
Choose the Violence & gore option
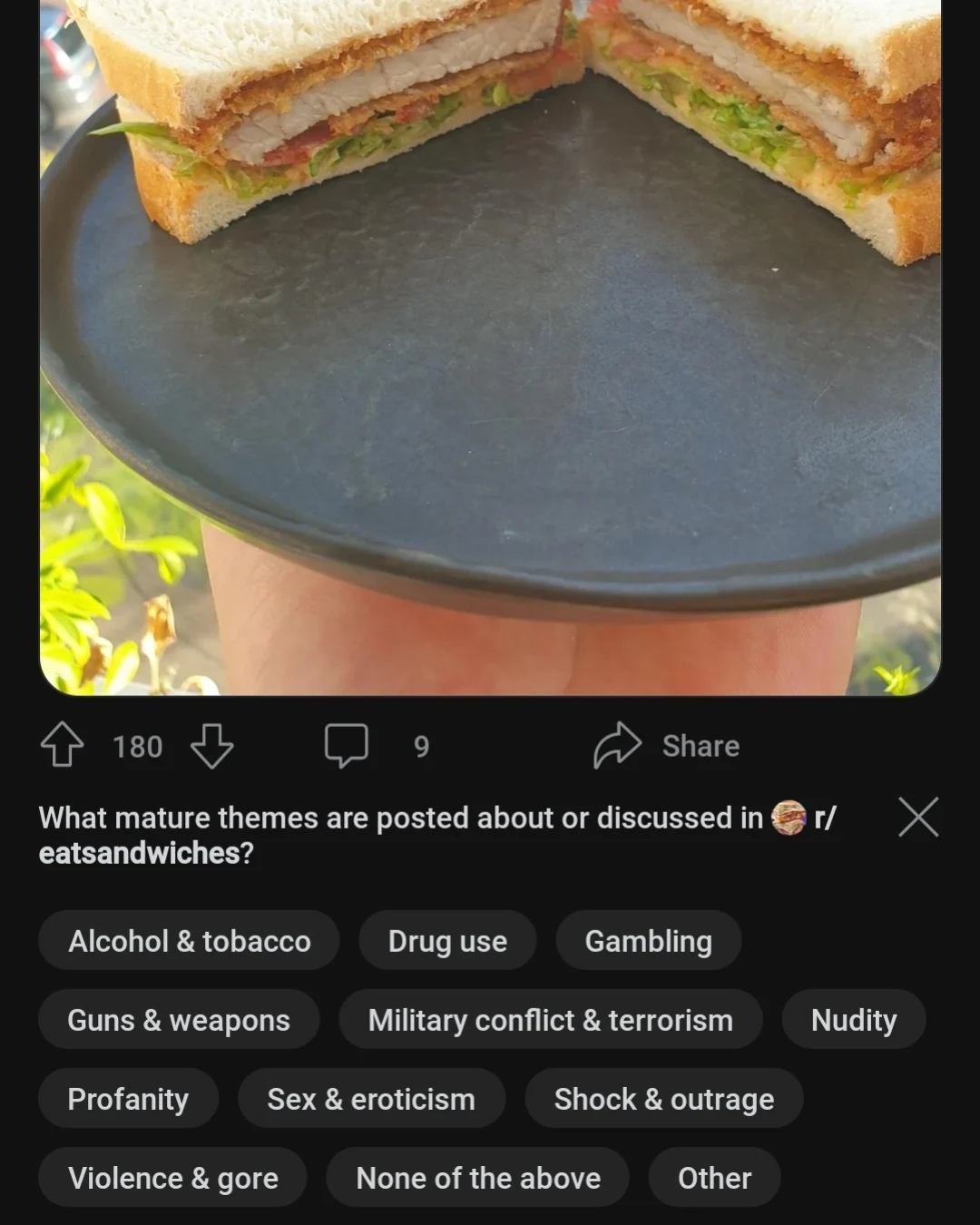click(172, 1177)
